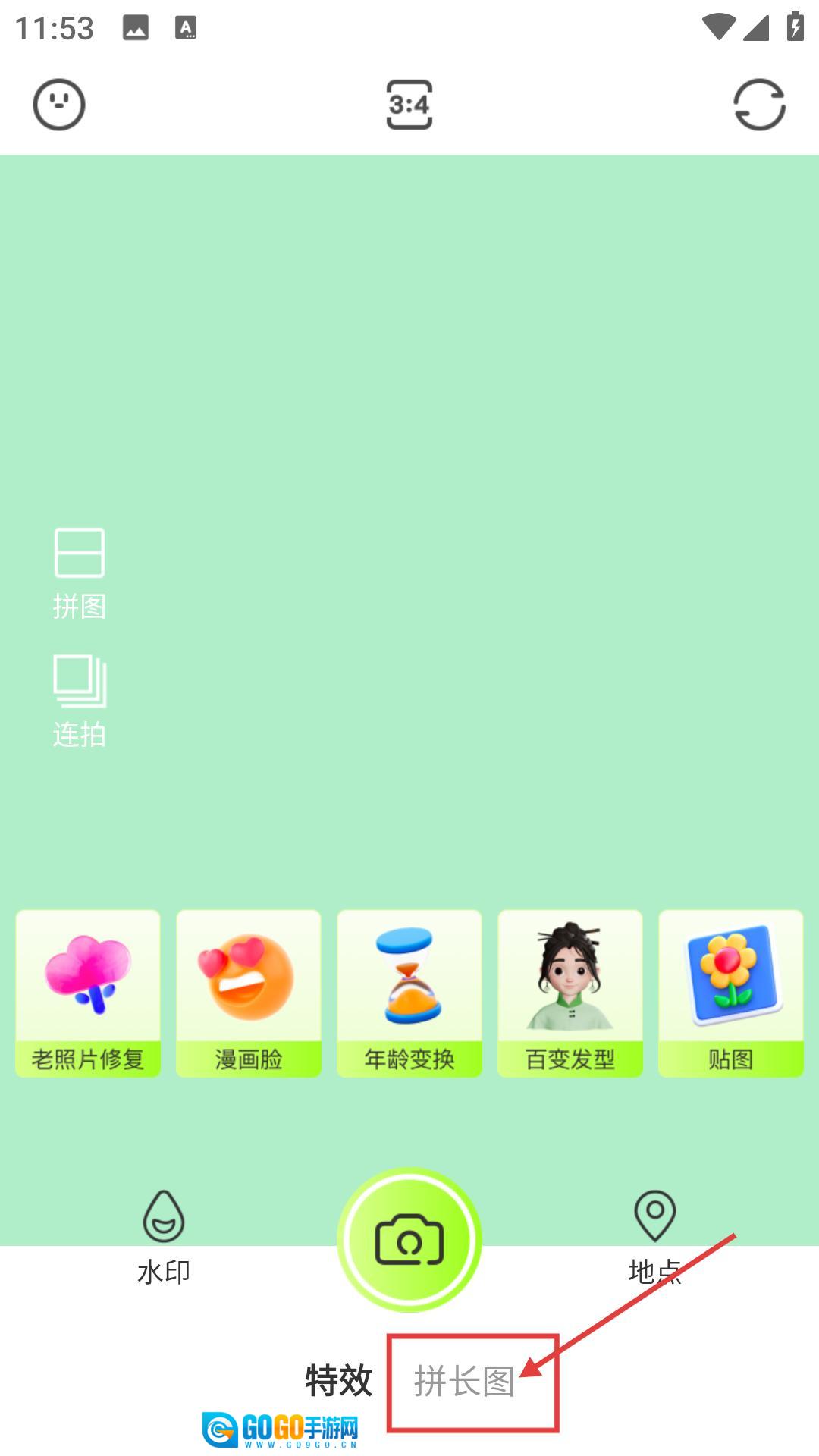819x1456 pixels.
Task: Open 老照片修复 effect card
Action: coord(88,993)
